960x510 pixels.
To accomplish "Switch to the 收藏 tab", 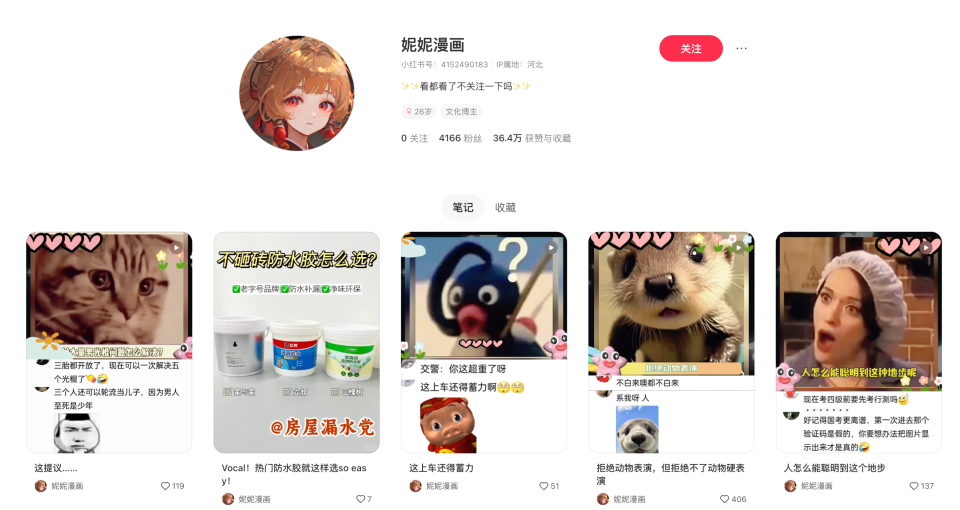I will coord(505,207).
